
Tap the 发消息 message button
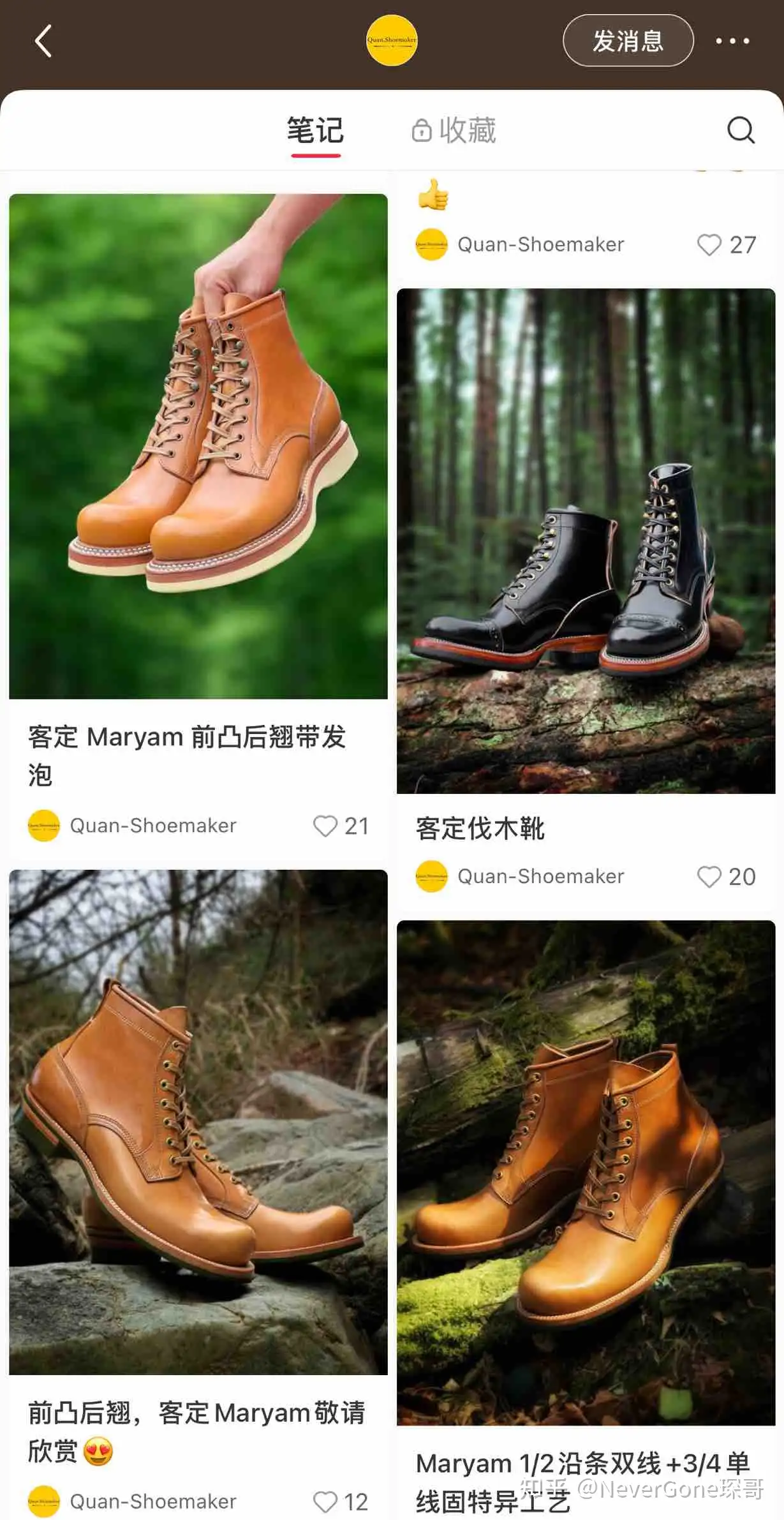pos(628,41)
